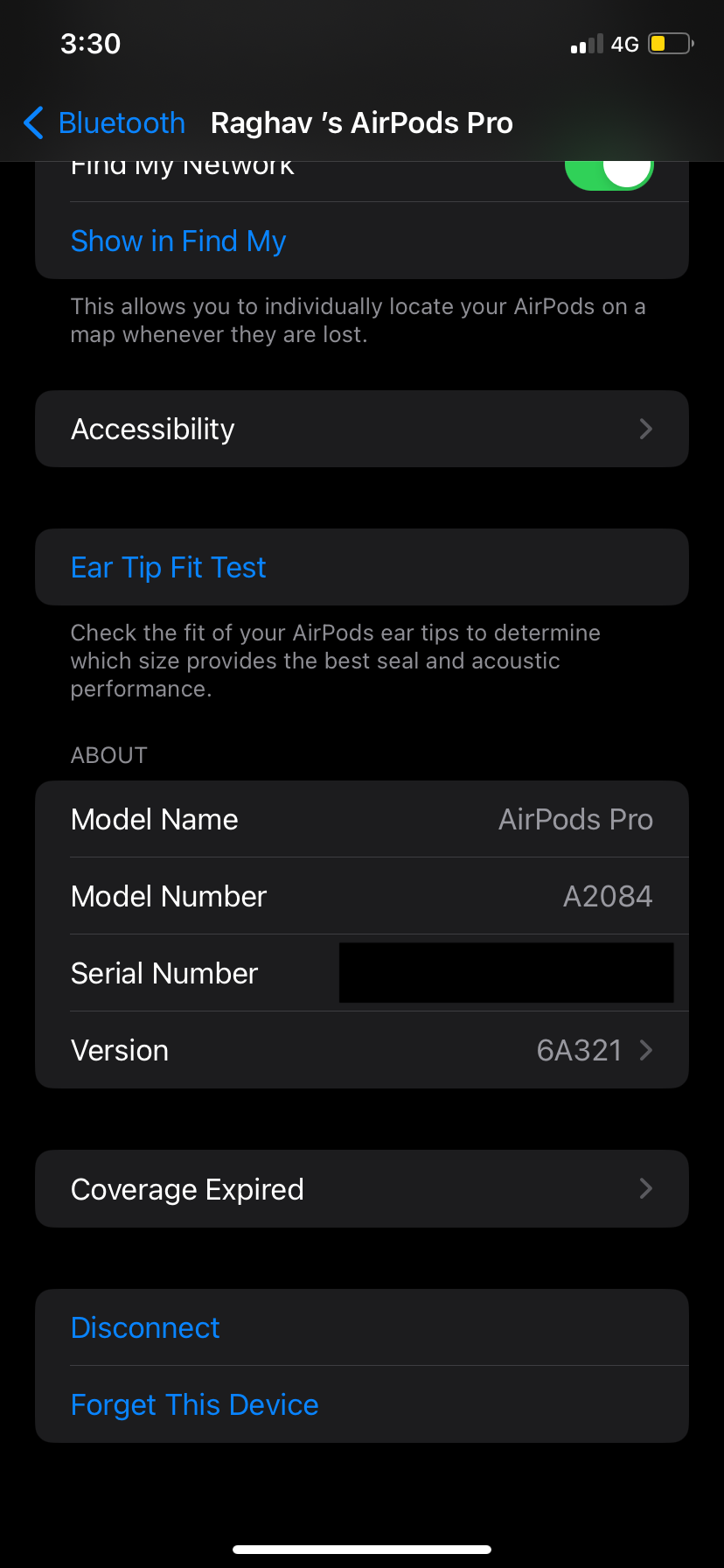Select Forget This Device
The height and width of the screenshot is (1568, 724).
[x=194, y=1405]
